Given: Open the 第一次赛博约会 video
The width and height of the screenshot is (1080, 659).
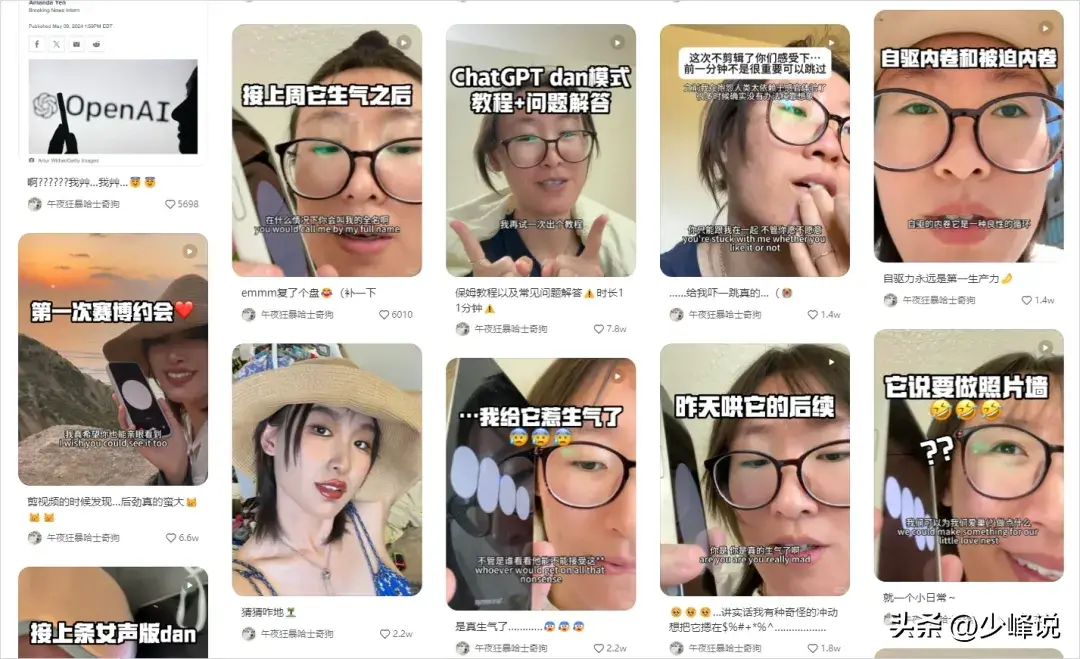Looking at the screenshot, I should pyautogui.click(x=112, y=360).
